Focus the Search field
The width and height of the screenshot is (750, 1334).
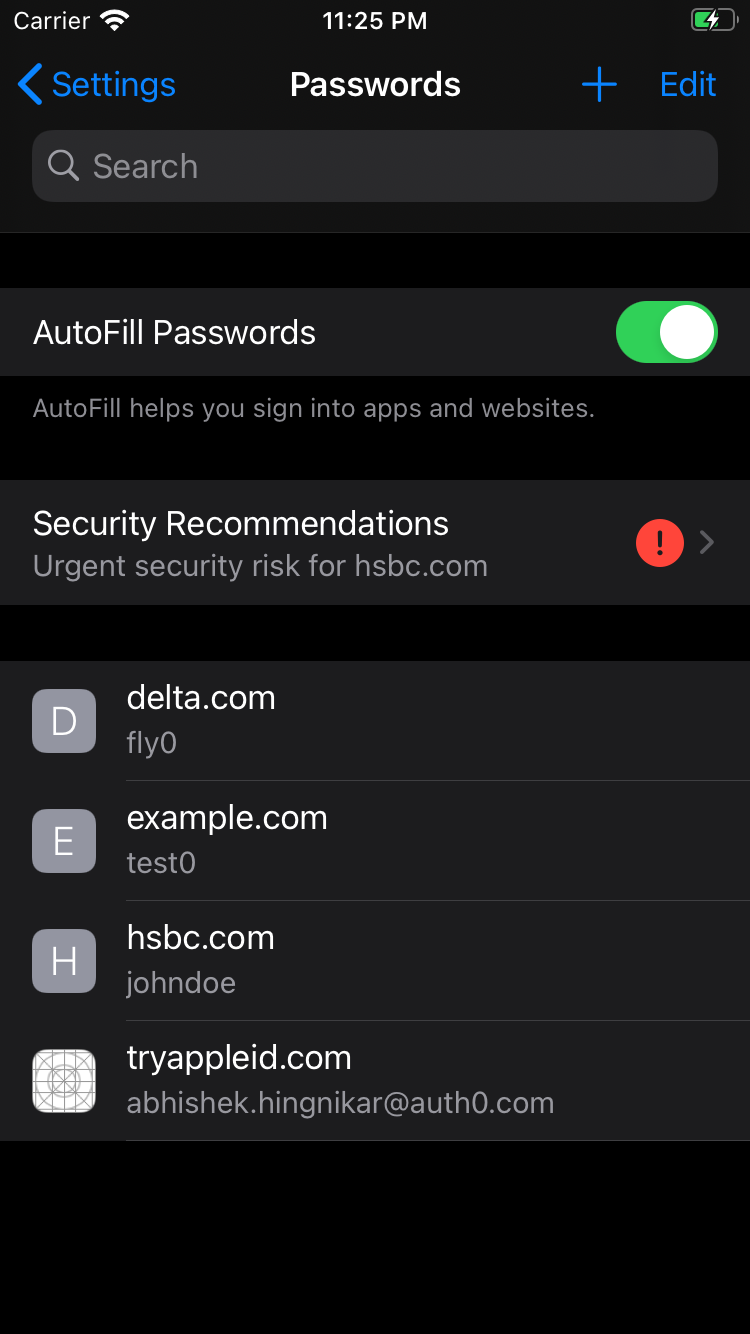(x=375, y=166)
